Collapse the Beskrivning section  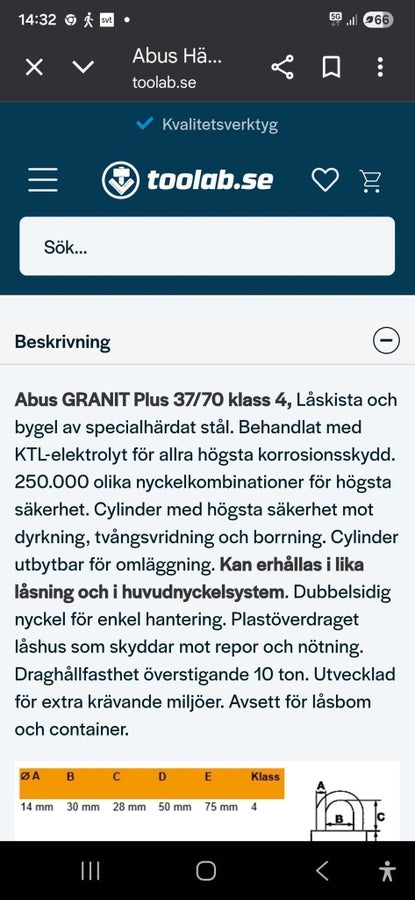pyautogui.click(x=386, y=342)
